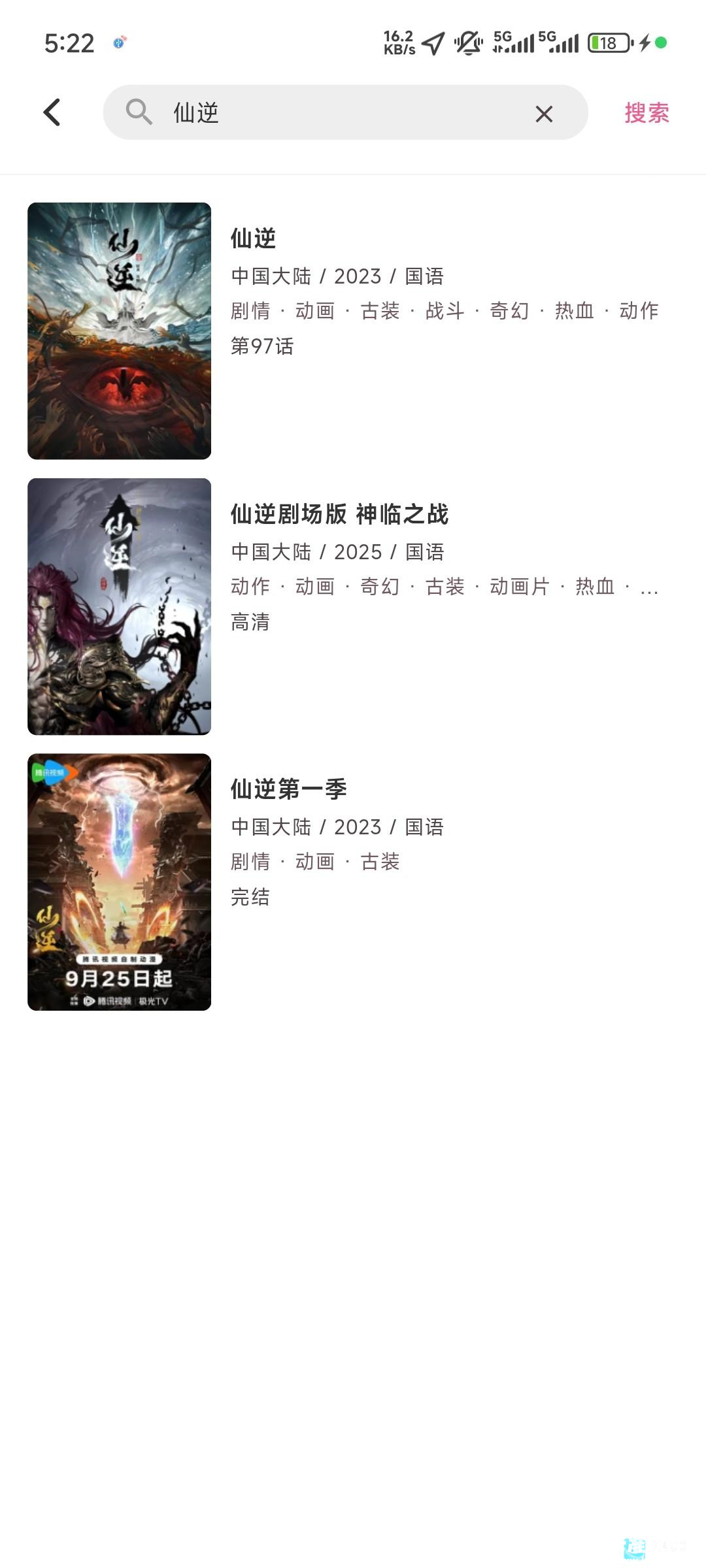
Task: Tap the 仙逆 poster with red eye
Action: (x=119, y=330)
